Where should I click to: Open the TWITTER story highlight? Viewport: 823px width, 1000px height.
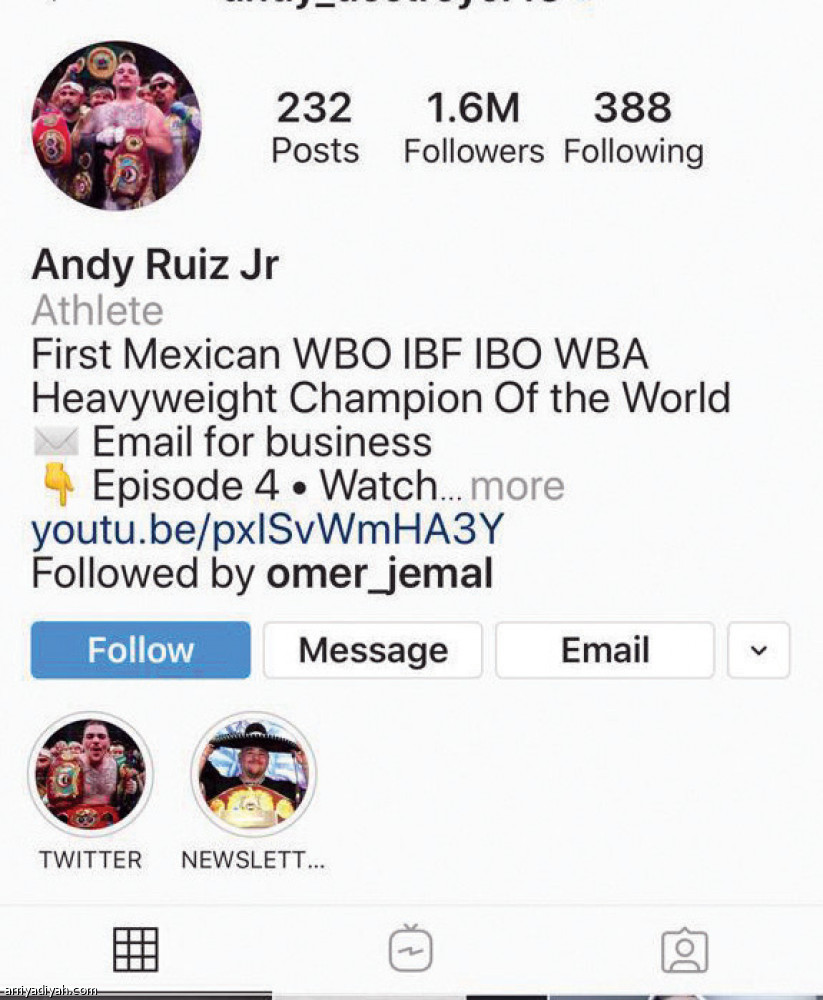90,774
